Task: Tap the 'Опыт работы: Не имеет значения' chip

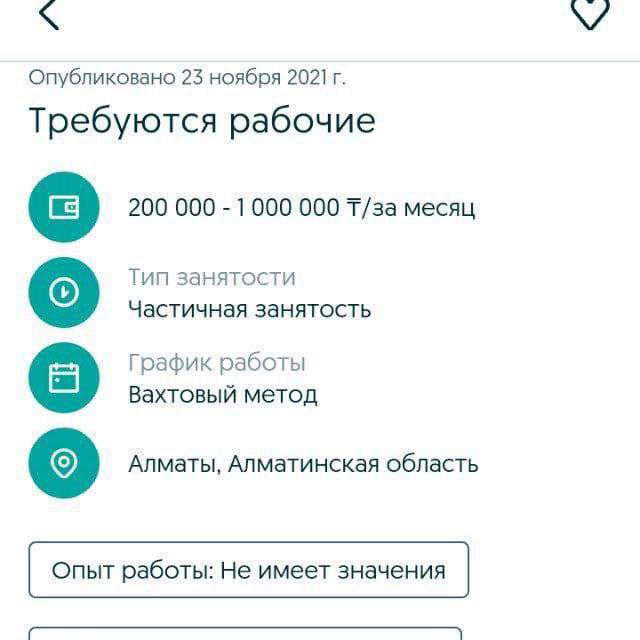Action: (x=248, y=570)
